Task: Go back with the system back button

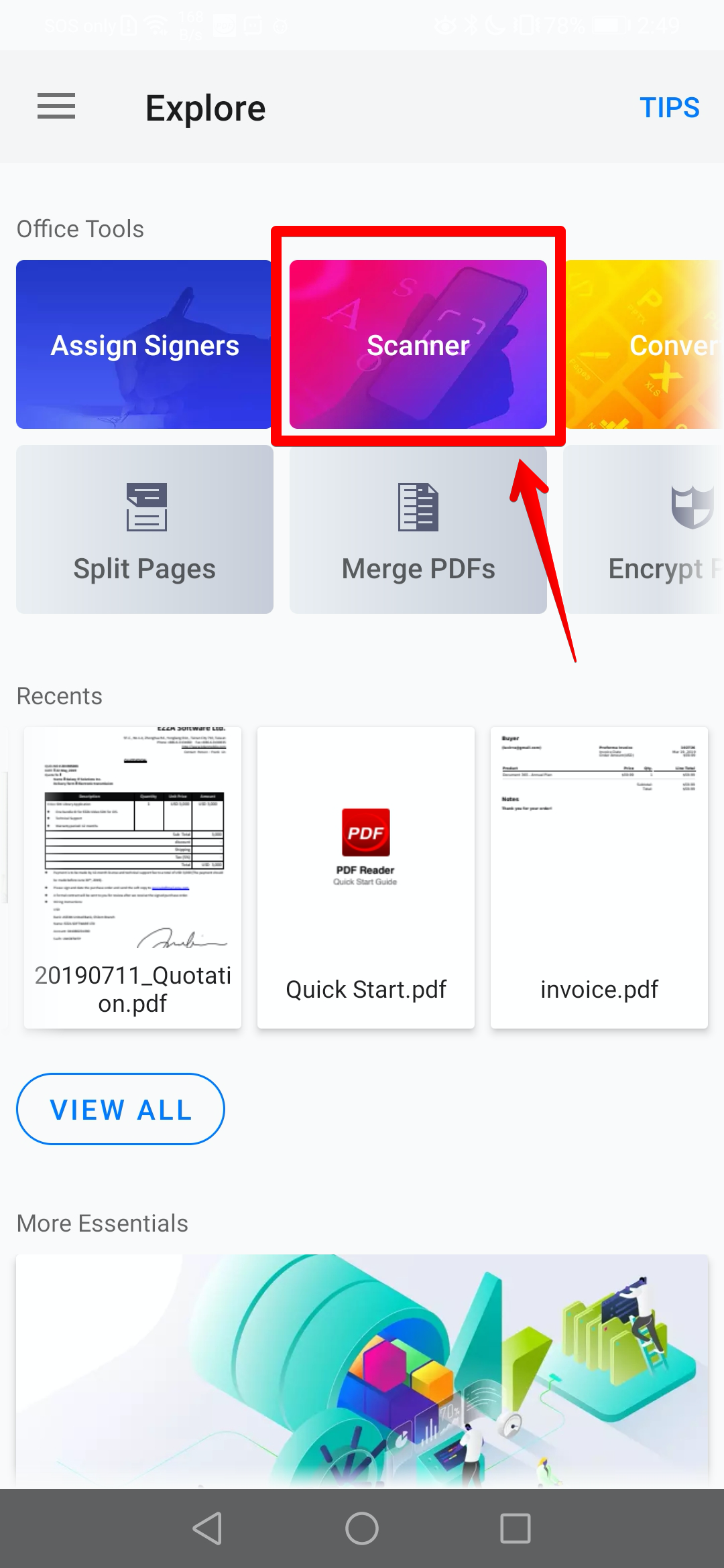Action: [207, 1528]
